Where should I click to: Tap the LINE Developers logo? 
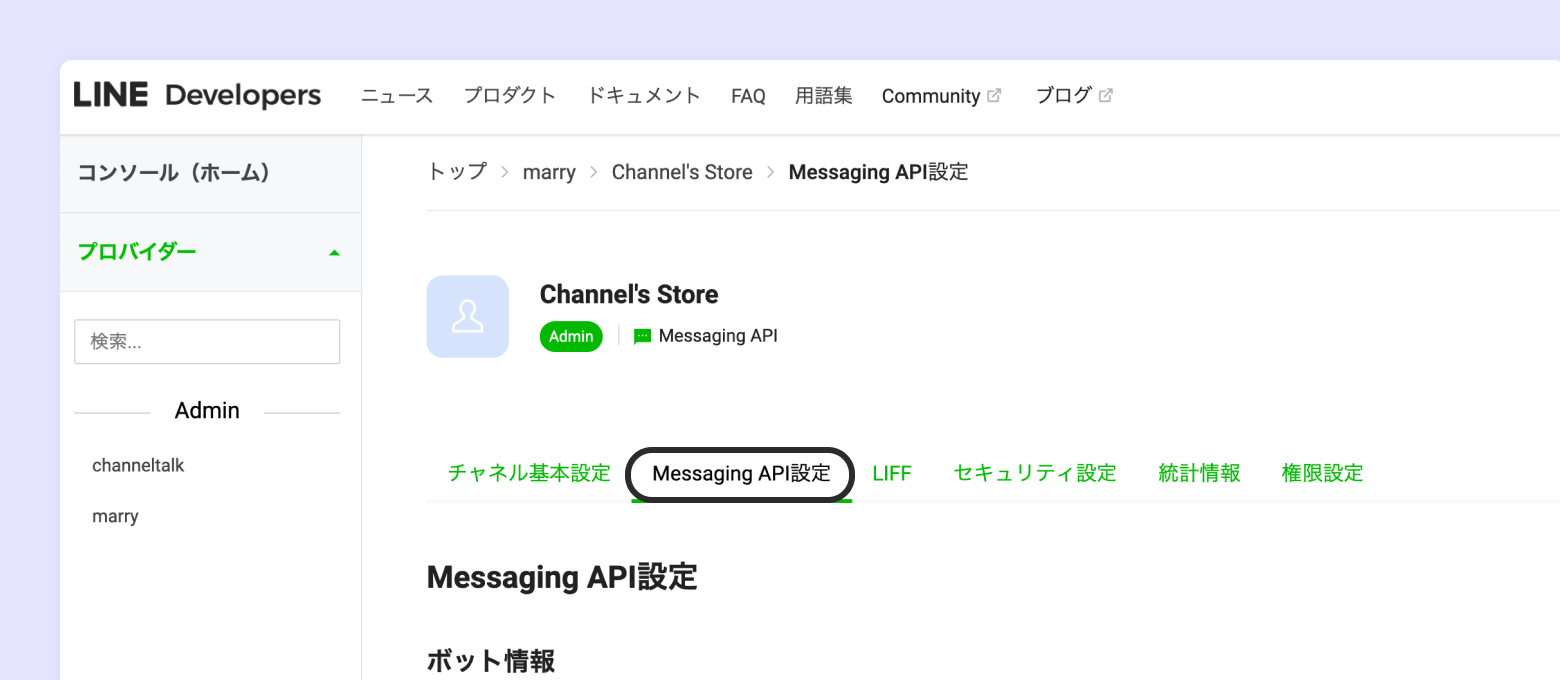pyautogui.click(x=197, y=95)
